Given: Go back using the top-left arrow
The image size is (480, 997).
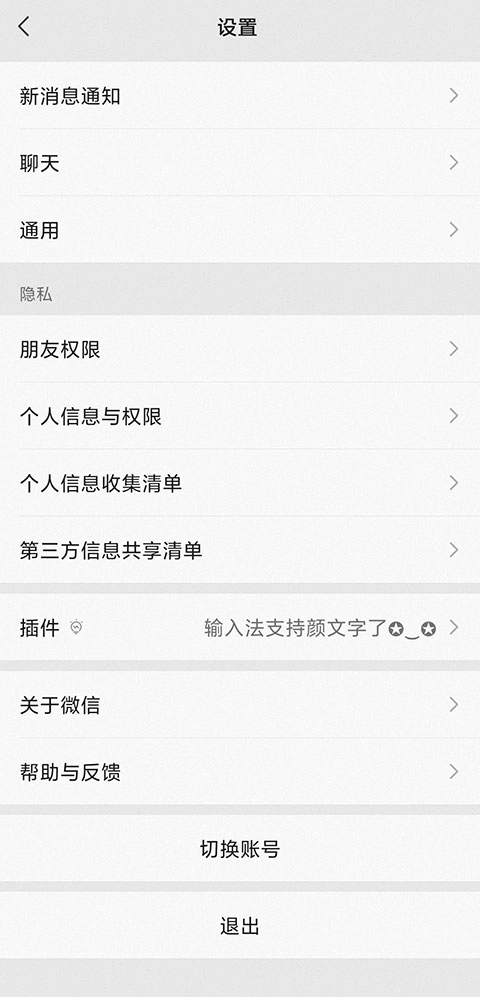Looking at the screenshot, I should click(24, 27).
